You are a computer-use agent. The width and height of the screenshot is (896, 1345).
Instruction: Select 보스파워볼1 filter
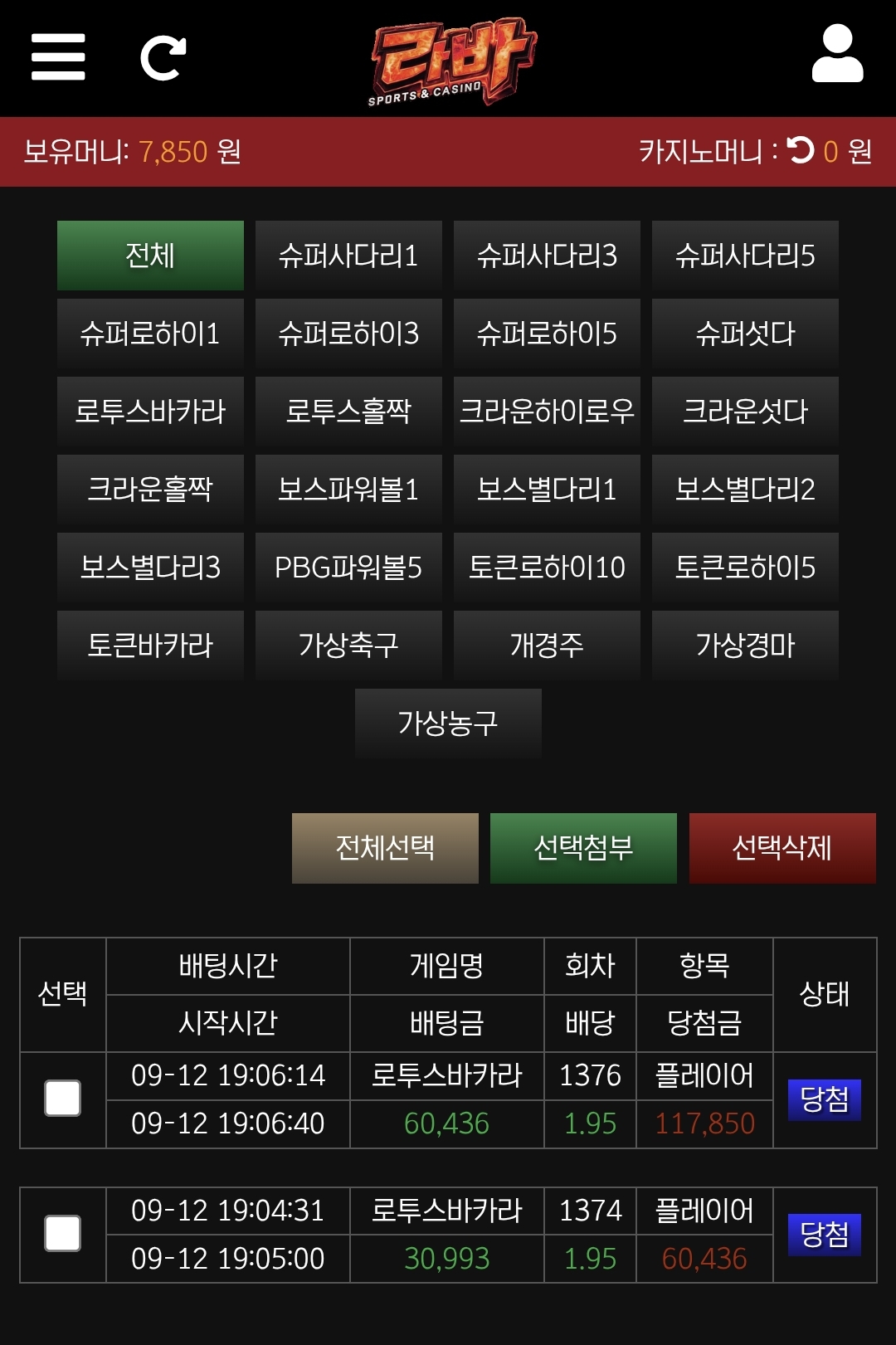tap(348, 490)
